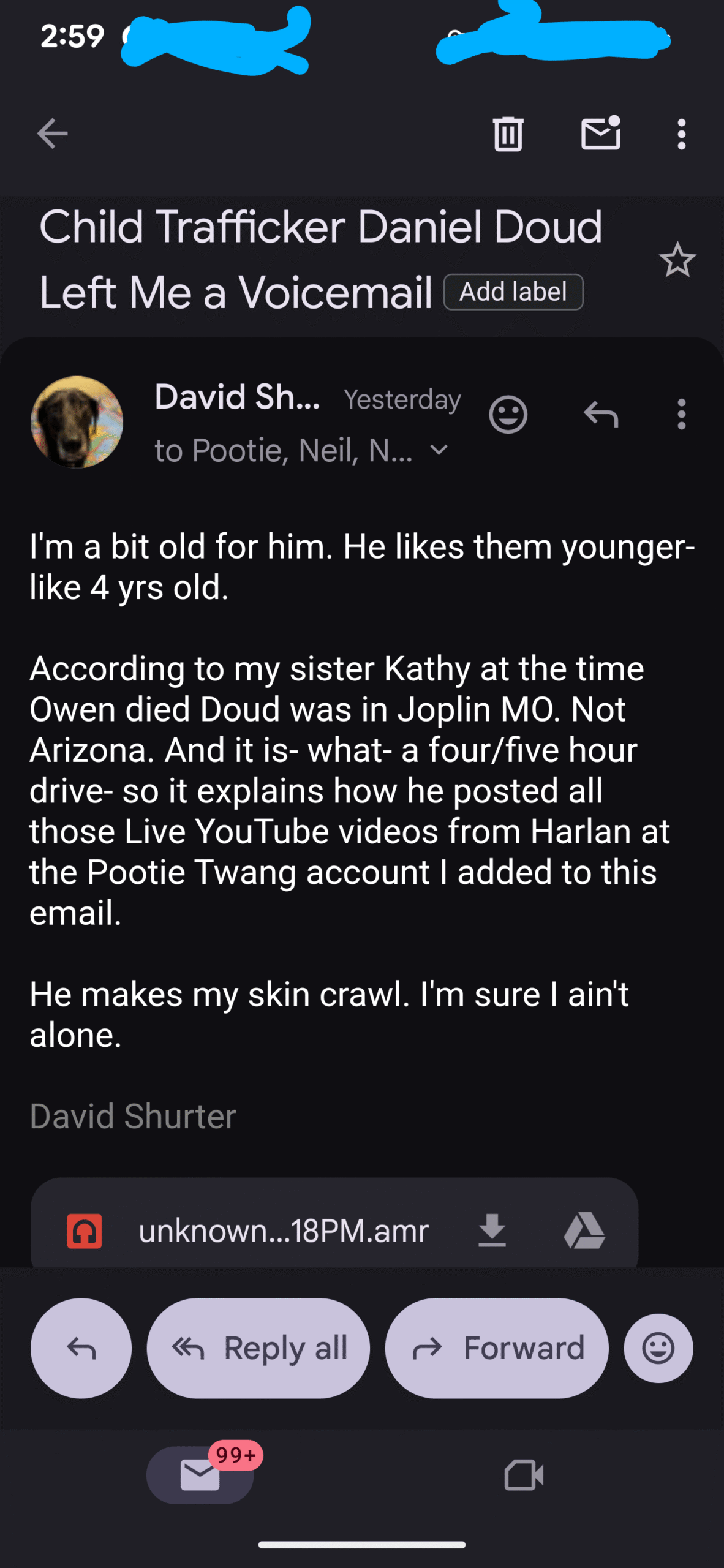Delete this email
Image resolution: width=724 pixels, height=1568 pixels.
(508, 134)
